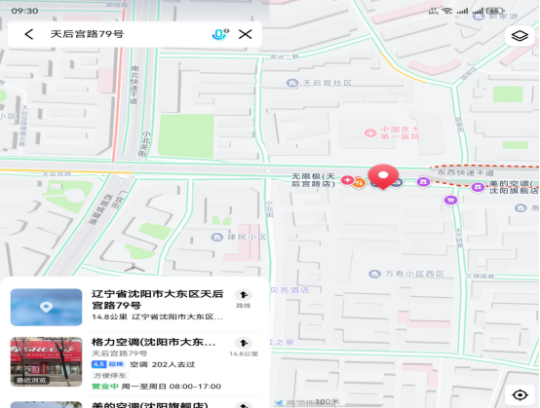Recenter the map on my location

pos(519,395)
